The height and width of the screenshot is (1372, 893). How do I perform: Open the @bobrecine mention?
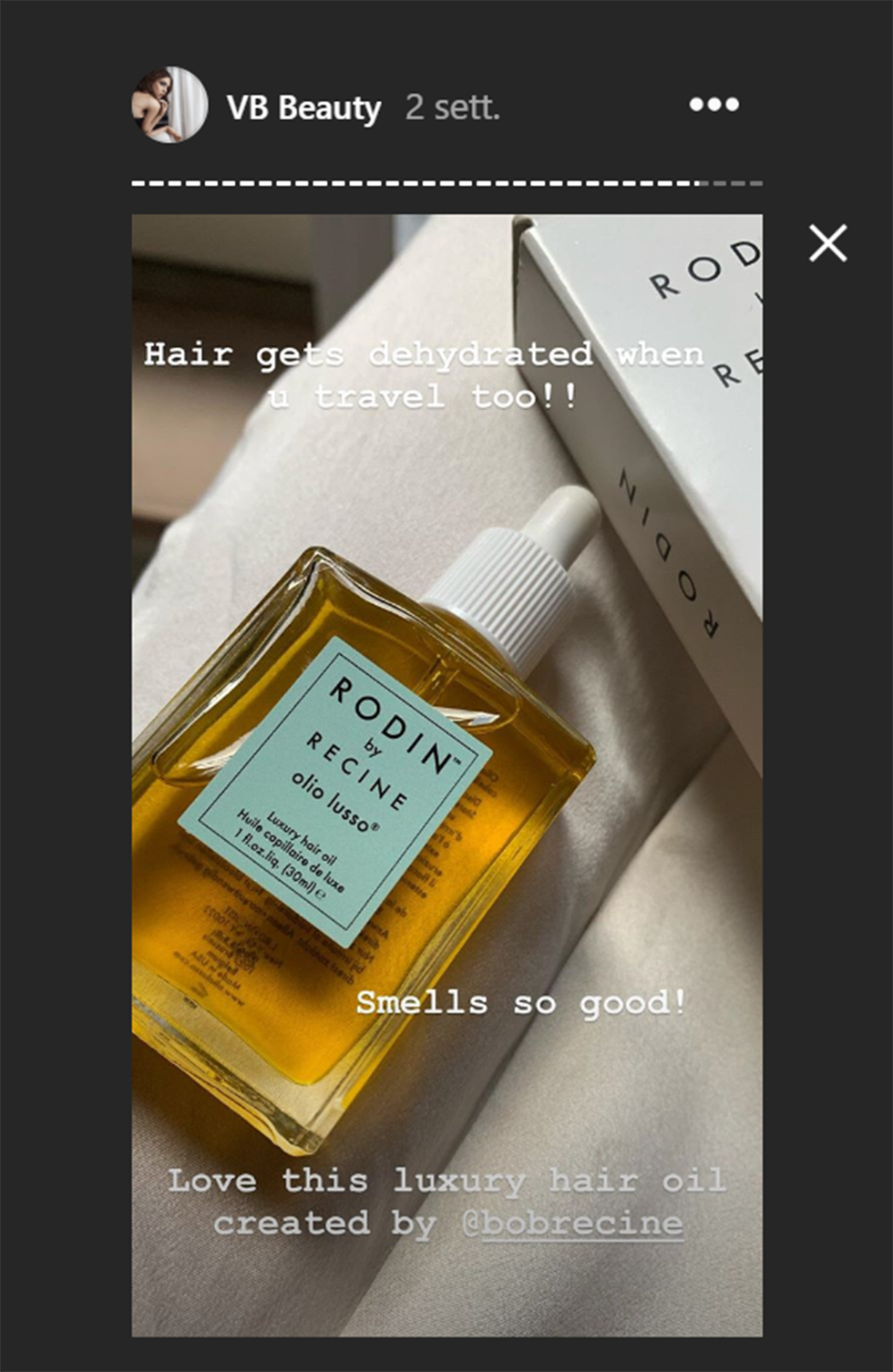click(572, 1223)
